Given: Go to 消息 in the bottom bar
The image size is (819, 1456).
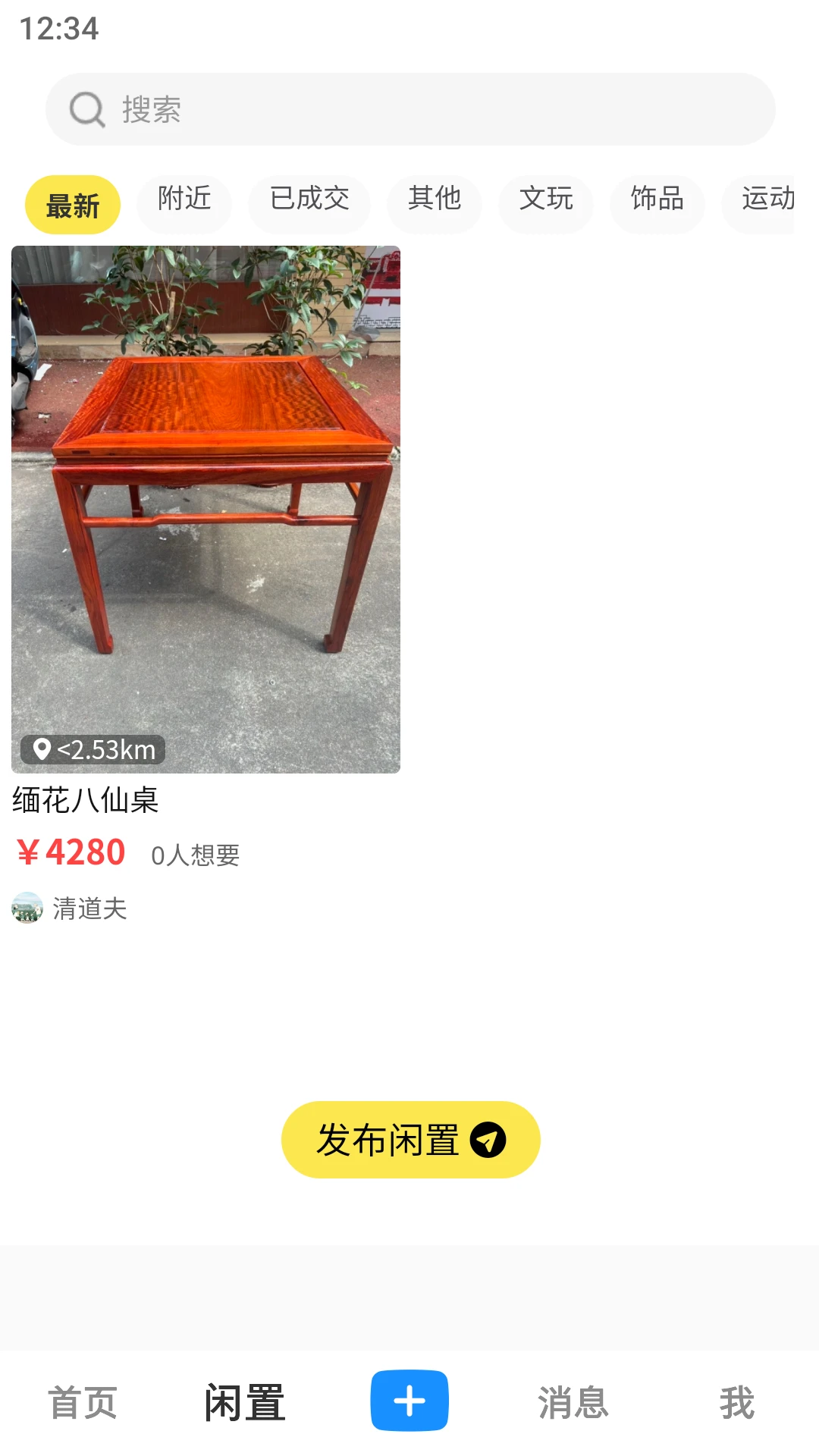Looking at the screenshot, I should coord(573,1403).
